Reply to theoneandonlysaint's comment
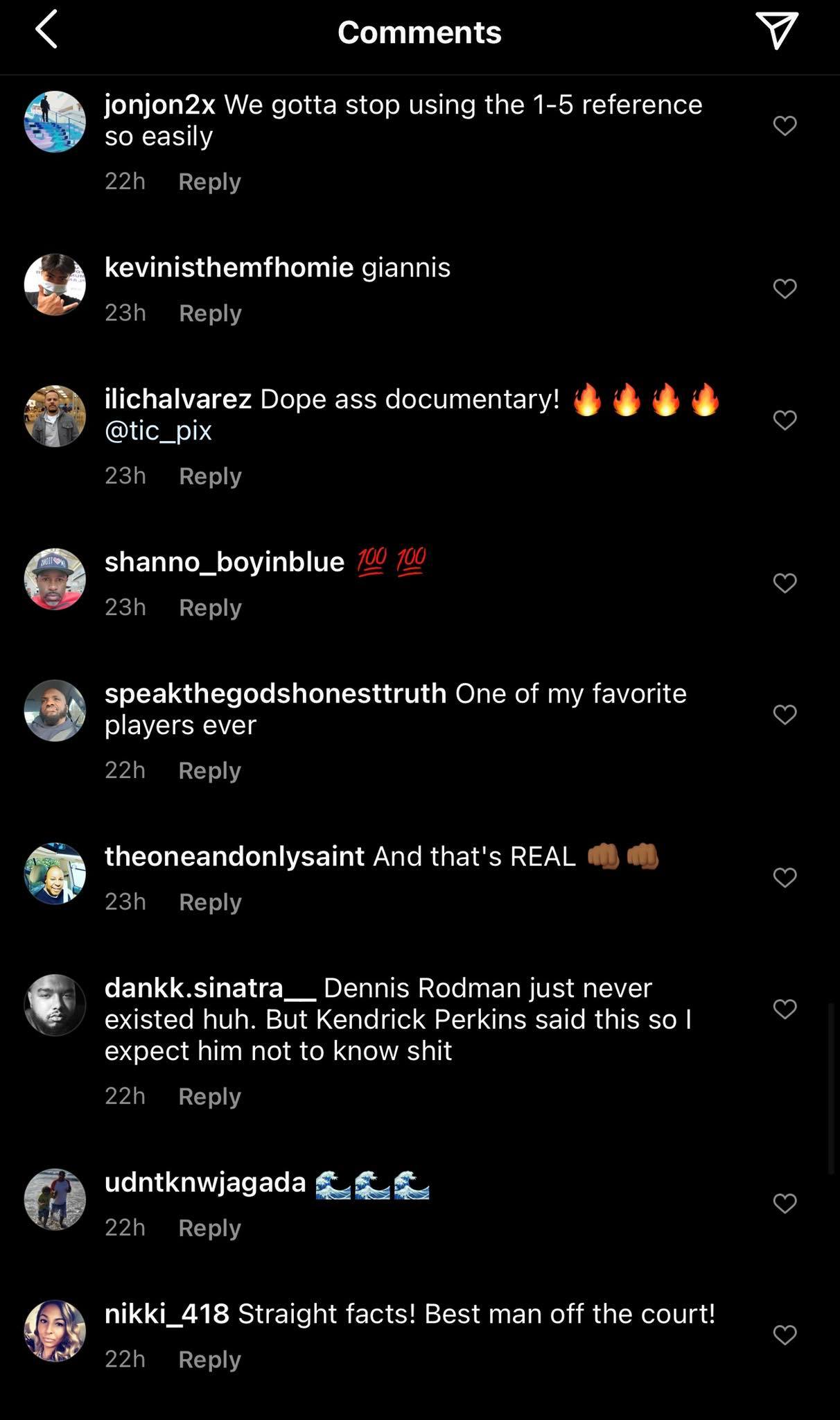 coord(210,901)
